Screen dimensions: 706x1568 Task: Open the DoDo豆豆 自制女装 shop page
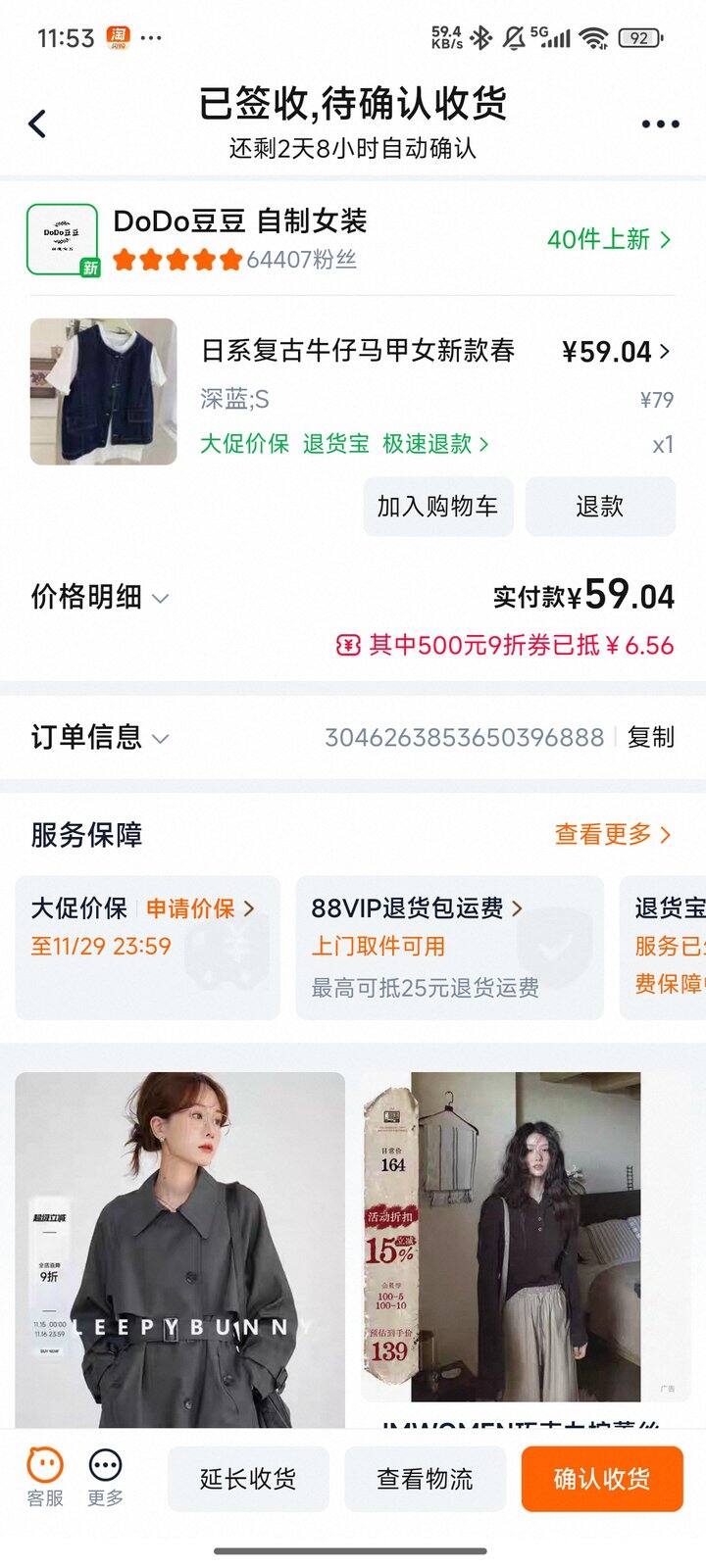coord(239,222)
